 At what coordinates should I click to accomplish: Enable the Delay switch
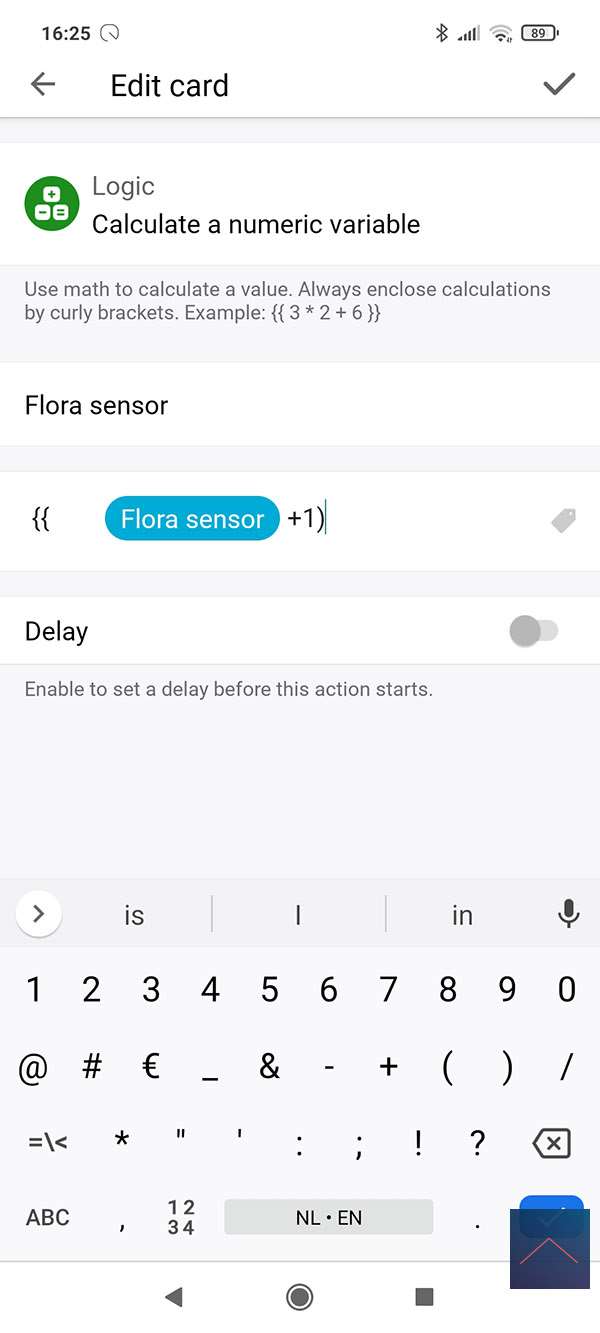[x=533, y=631]
